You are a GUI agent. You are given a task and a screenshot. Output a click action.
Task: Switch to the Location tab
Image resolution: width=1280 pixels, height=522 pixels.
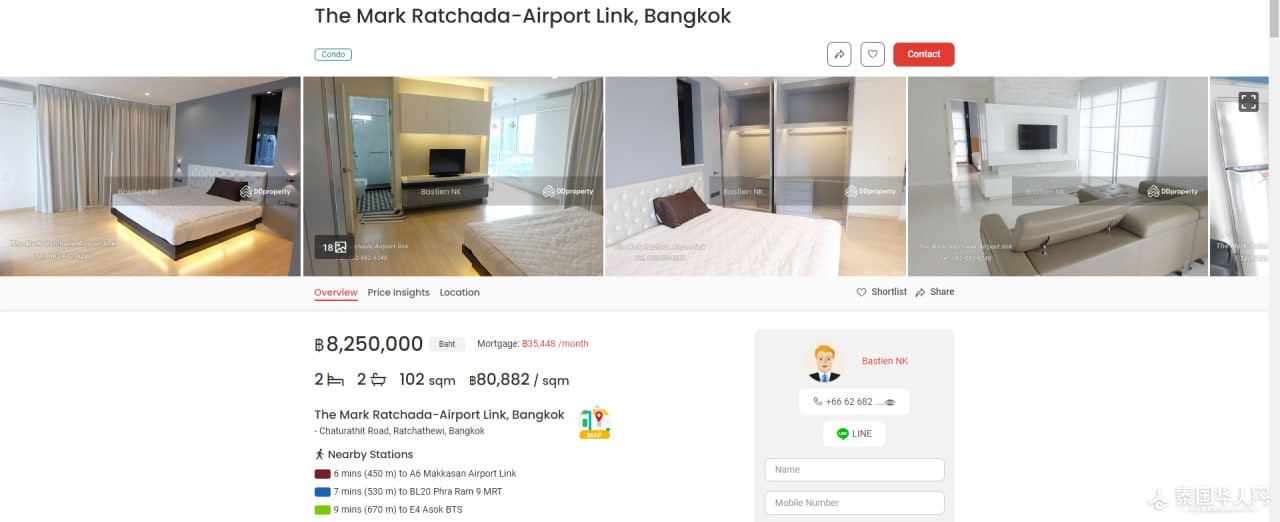[x=459, y=293]
